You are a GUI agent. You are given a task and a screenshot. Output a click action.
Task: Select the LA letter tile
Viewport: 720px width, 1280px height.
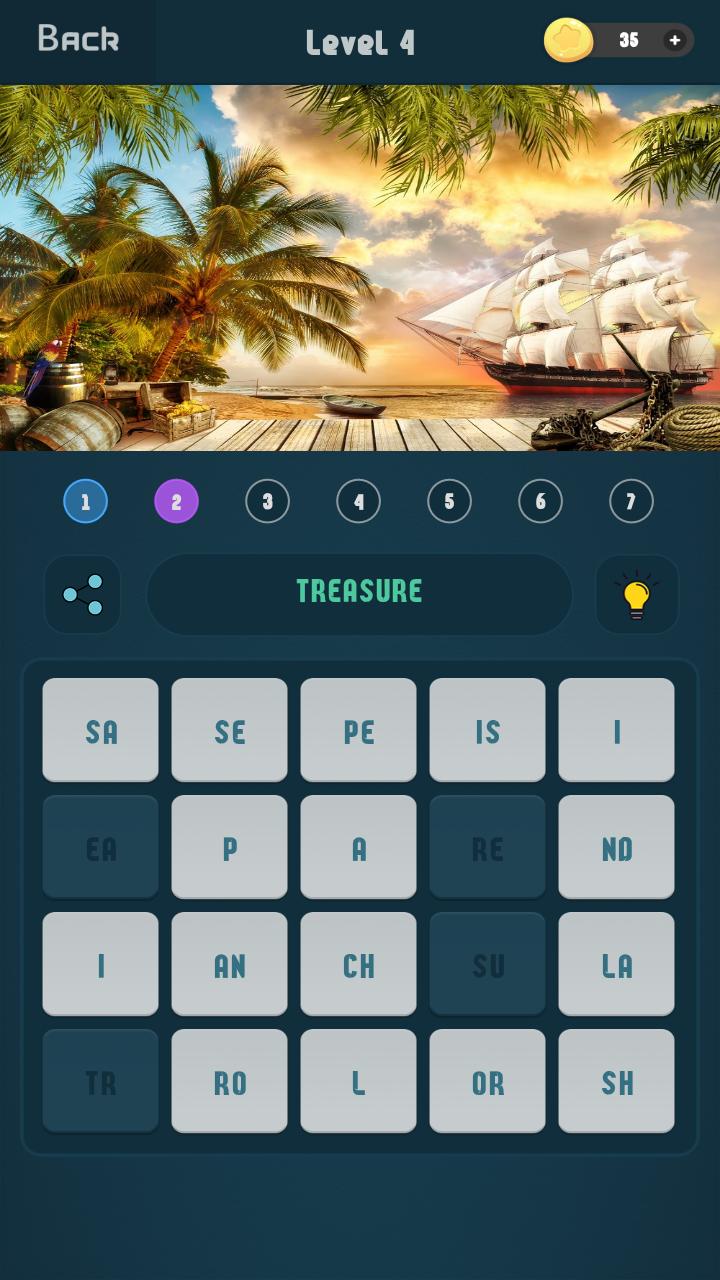coord(616,964)
